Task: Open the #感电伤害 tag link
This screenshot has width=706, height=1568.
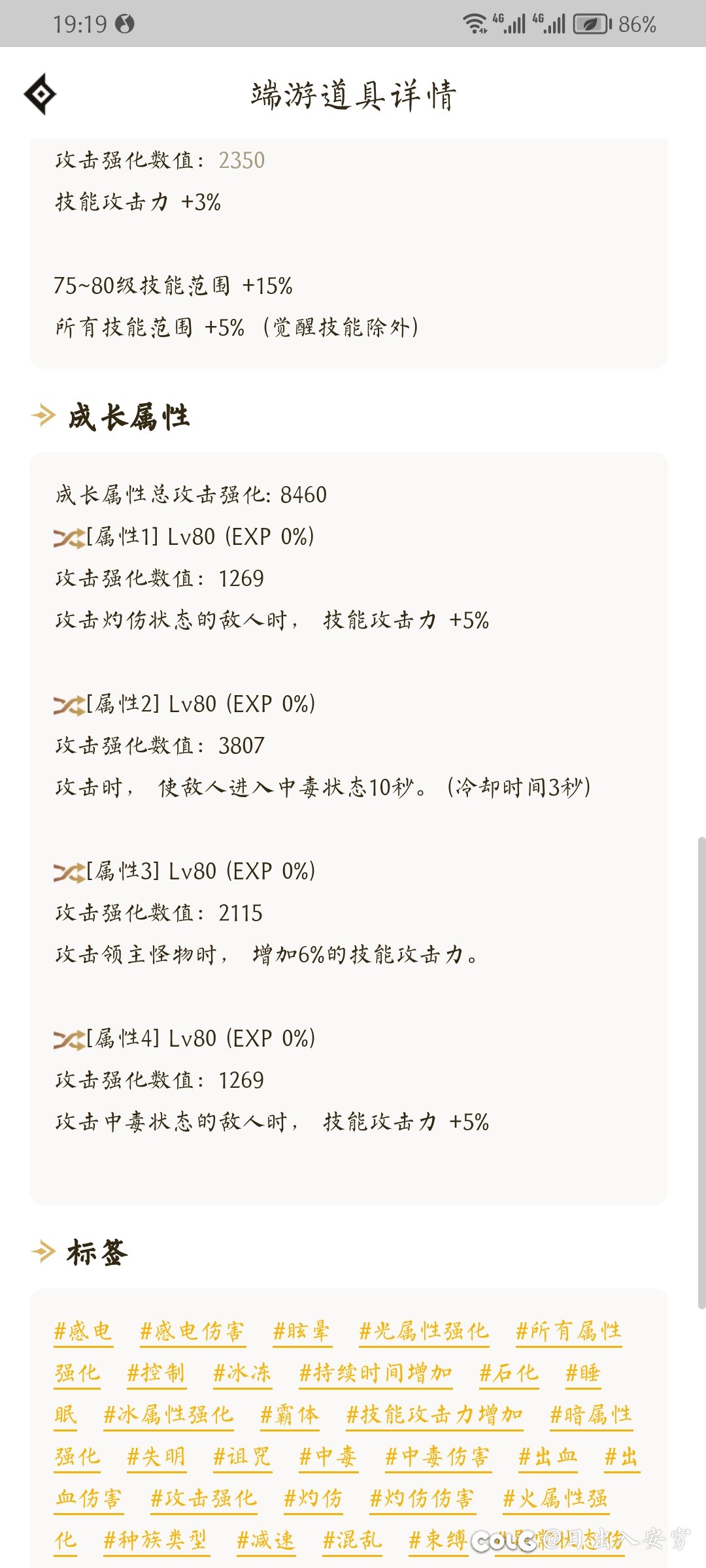Action: tap(192, 1331)
